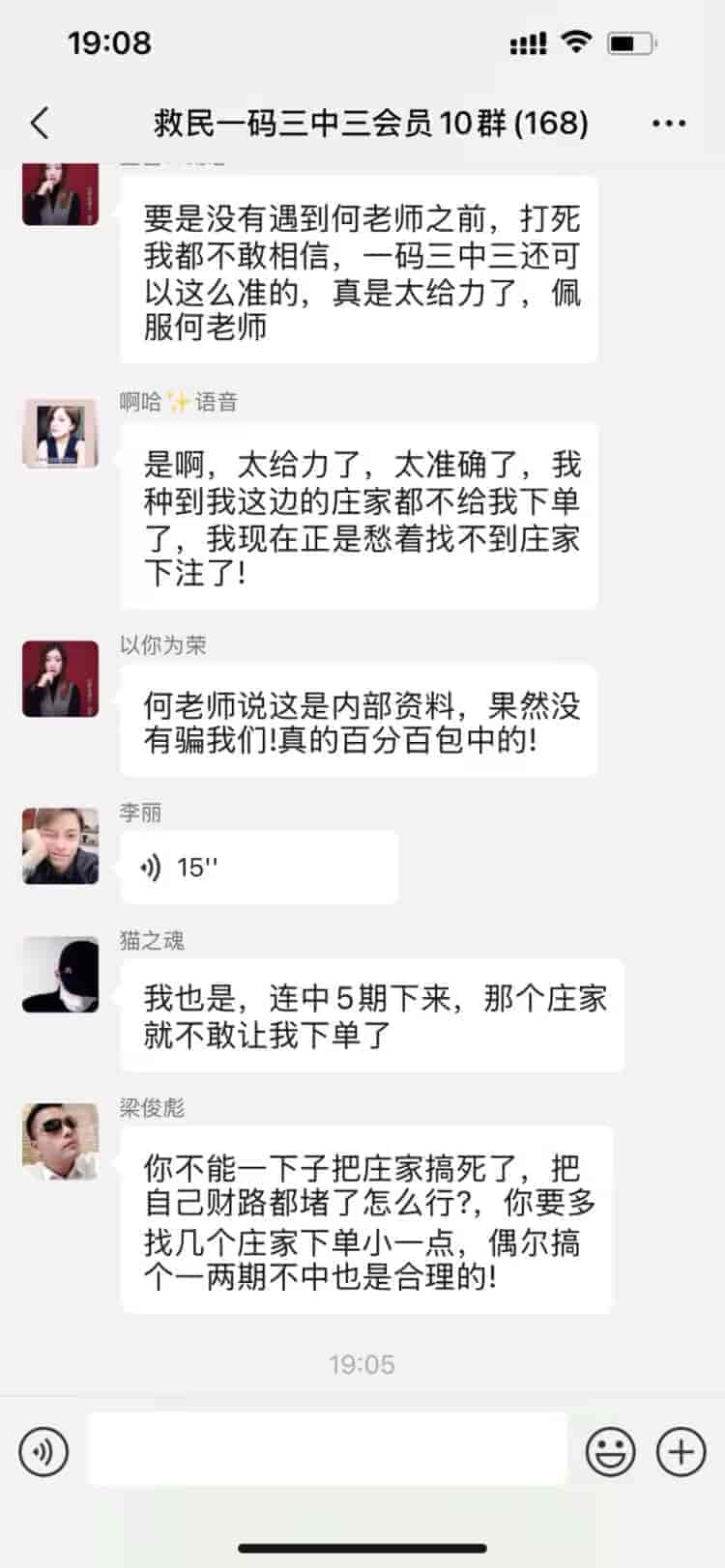Switch to voice input mode
The height and width of the screenshot is (1568, 725).
point(43,1451)
